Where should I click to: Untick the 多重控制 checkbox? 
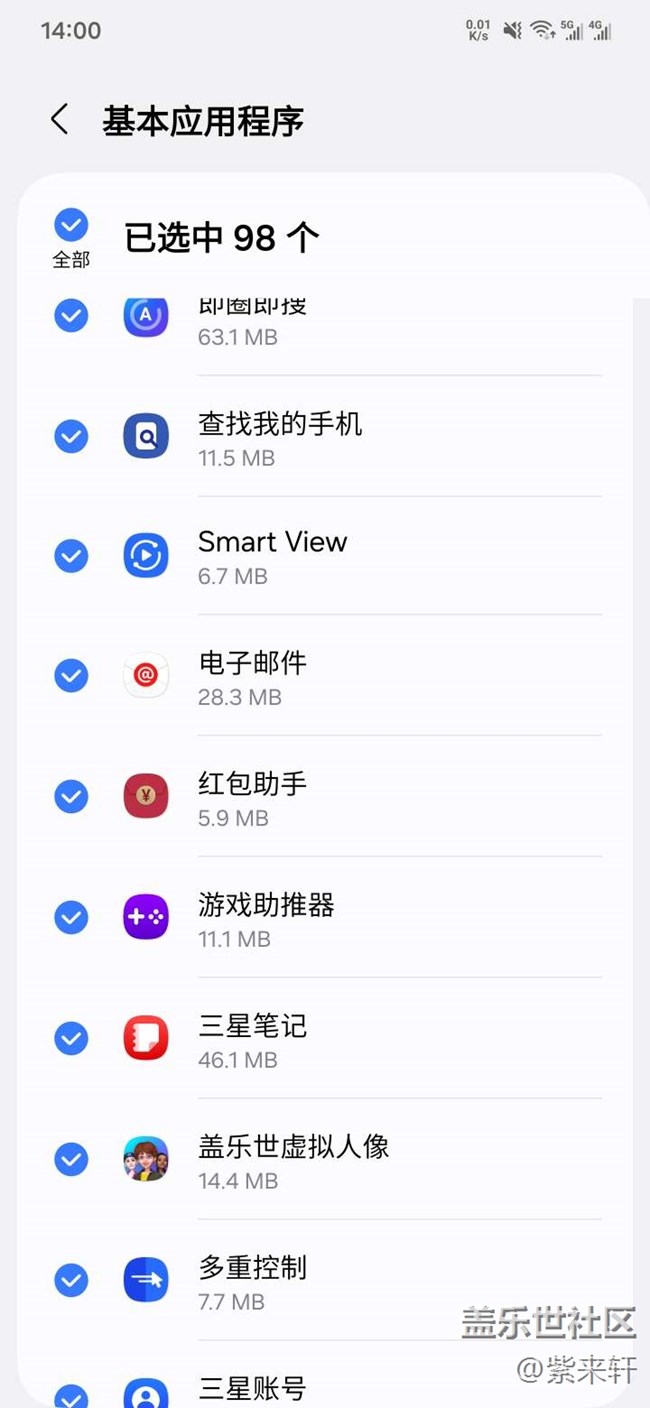click(x=71, y=1280)
